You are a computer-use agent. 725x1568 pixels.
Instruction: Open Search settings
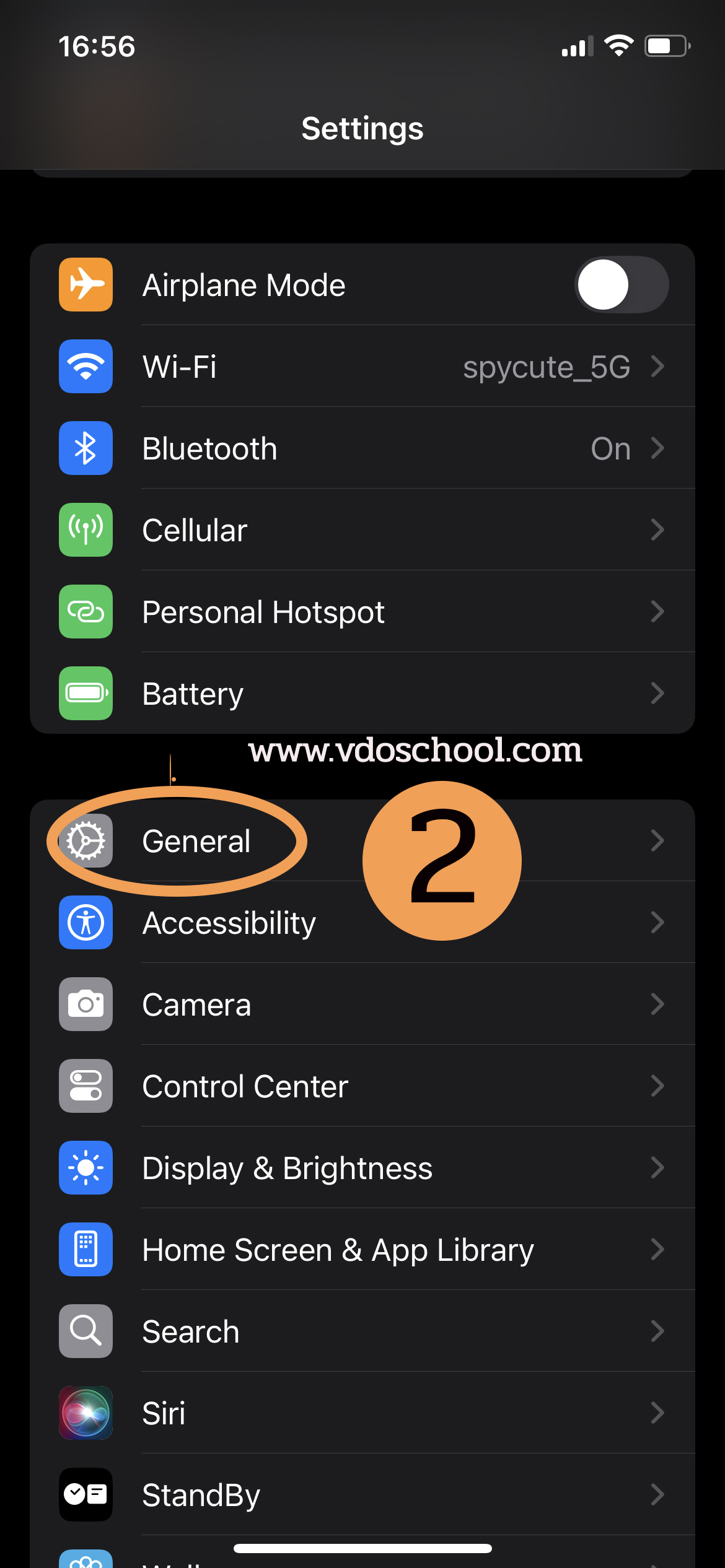tap(362, 1331)
